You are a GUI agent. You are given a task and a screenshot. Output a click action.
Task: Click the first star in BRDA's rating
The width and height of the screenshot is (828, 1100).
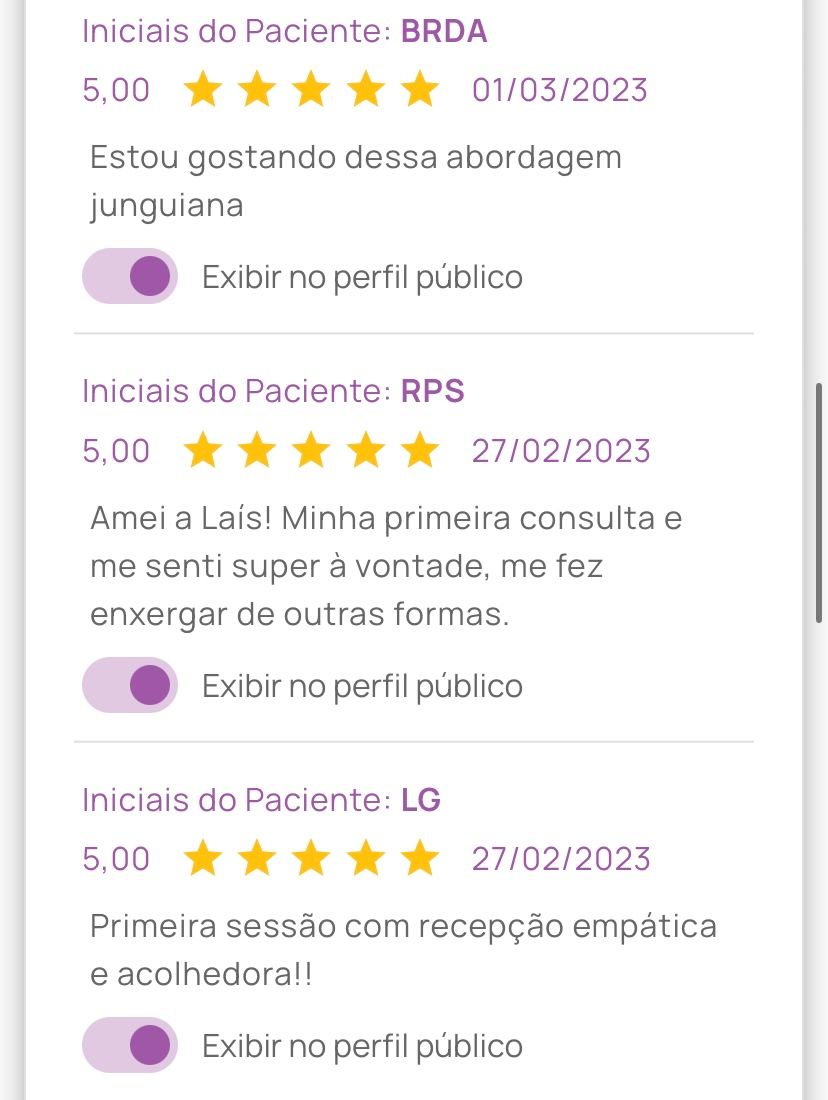[x=203, y=89]
